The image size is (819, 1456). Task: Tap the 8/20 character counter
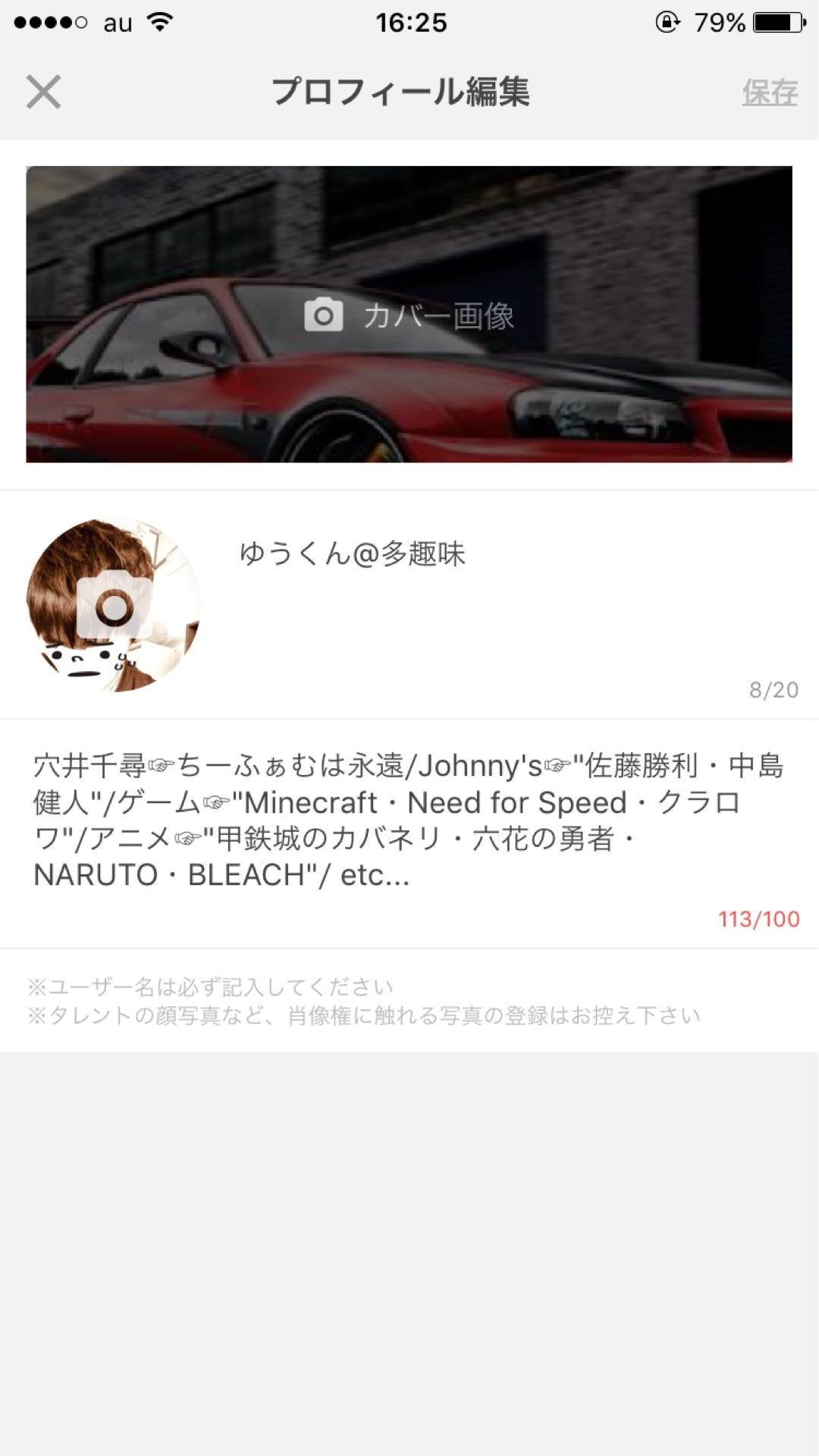pyautogui.click(x=772, y=689)
